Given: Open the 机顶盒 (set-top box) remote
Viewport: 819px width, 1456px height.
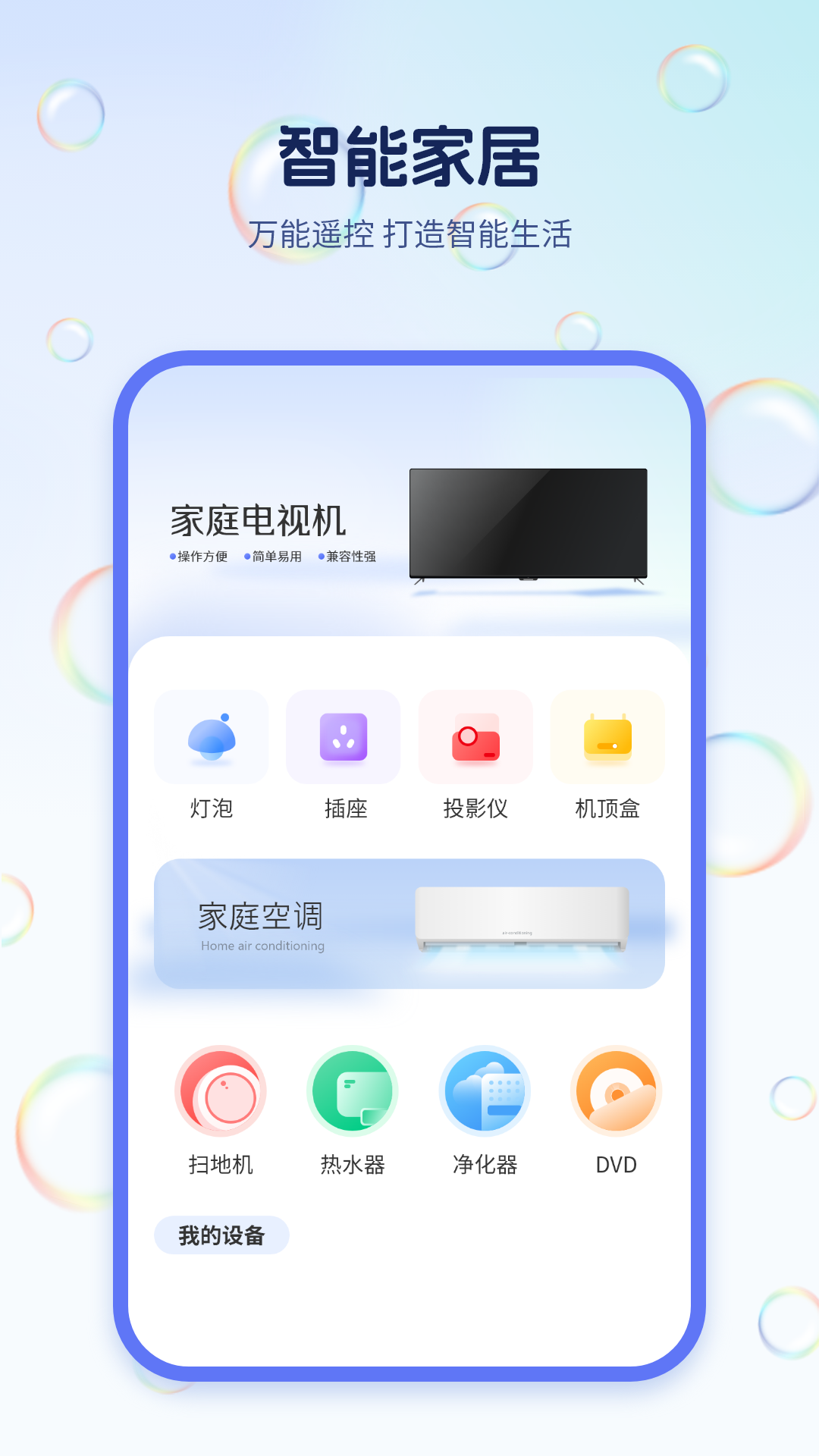Looking at the screenshot, I should pyautogui.click(x=607, y=736).
